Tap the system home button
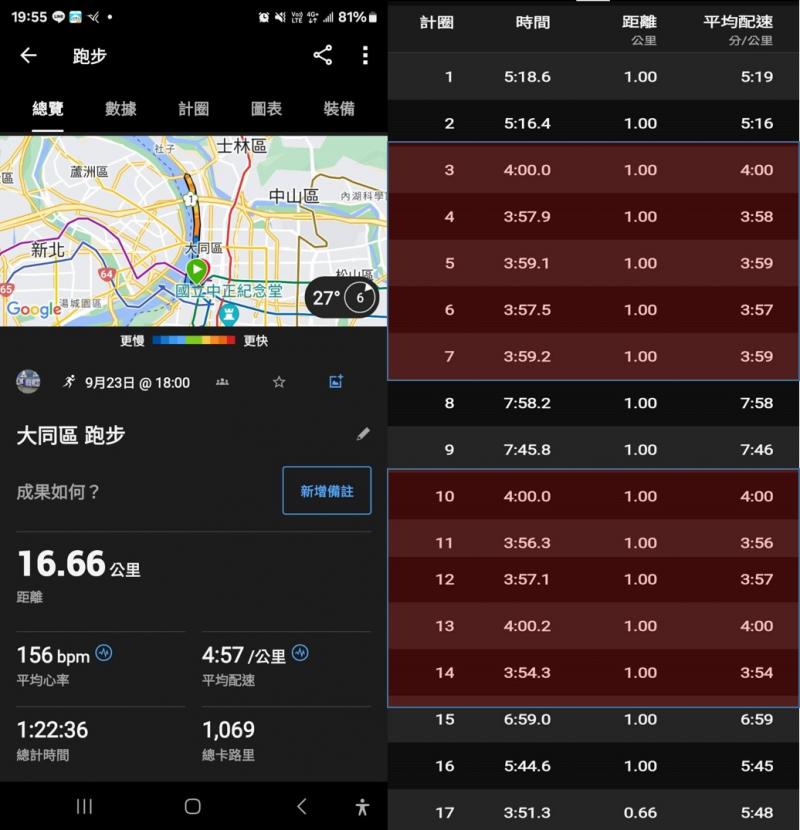Screen dimensions: 800x830 [193, 806]
